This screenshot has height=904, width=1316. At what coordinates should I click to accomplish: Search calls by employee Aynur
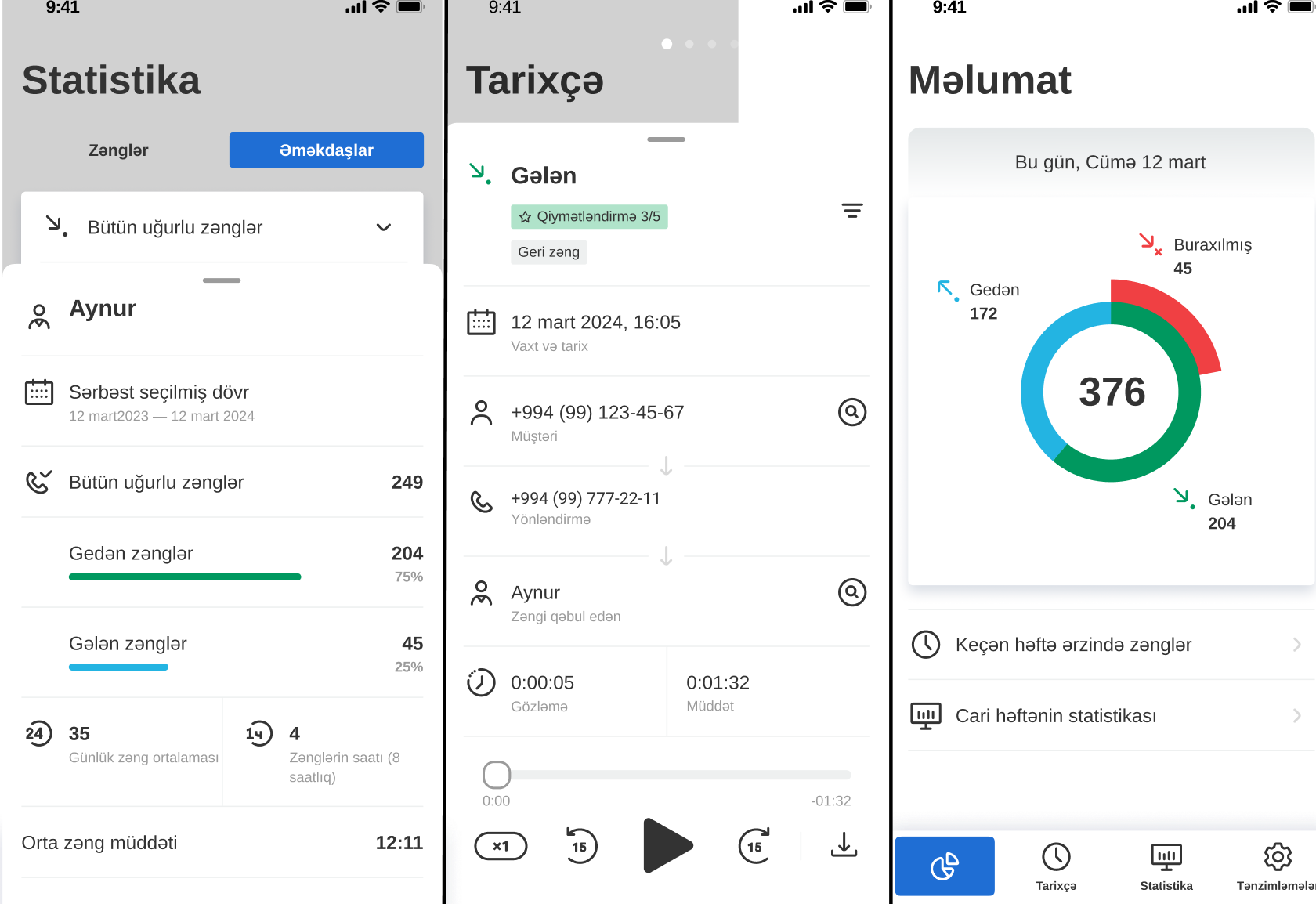(851, 592)
